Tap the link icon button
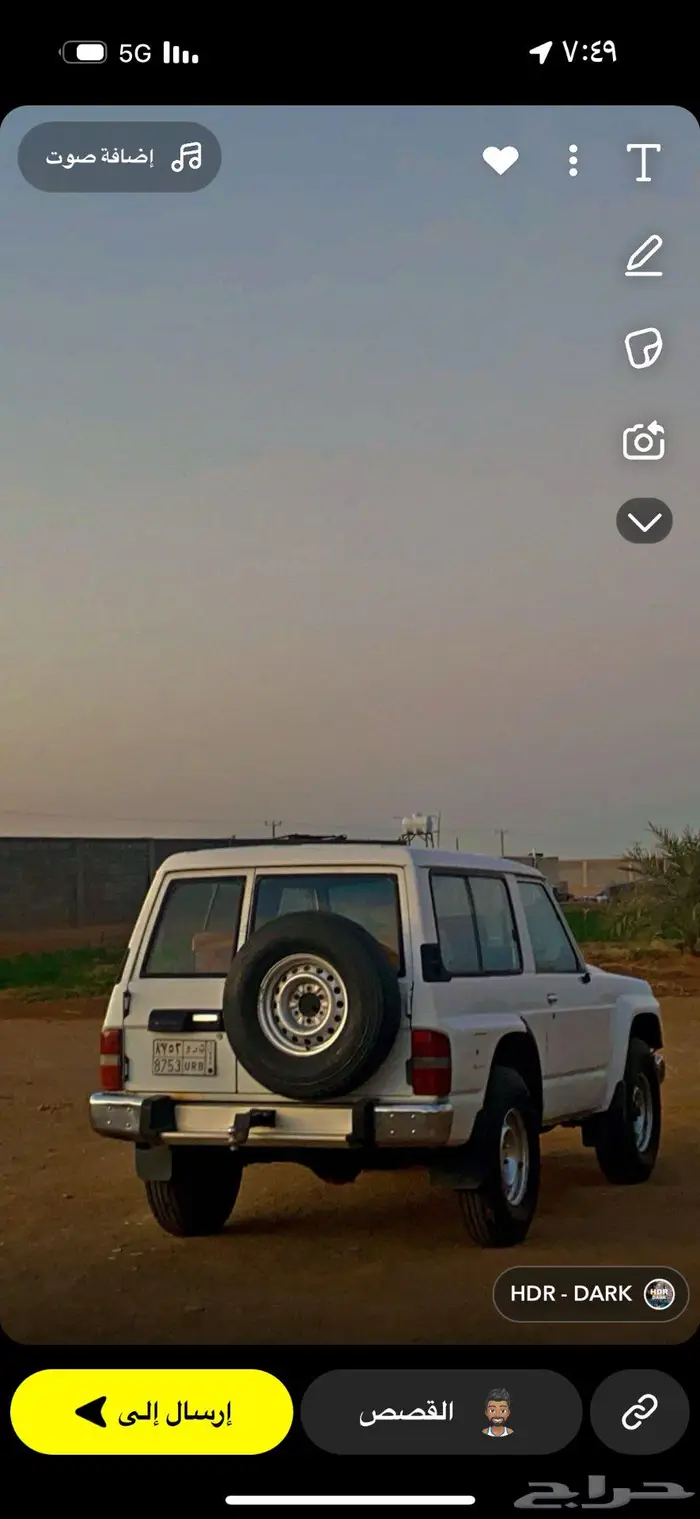Screen dimensions: 700x1519 [x=639, y=1412]
